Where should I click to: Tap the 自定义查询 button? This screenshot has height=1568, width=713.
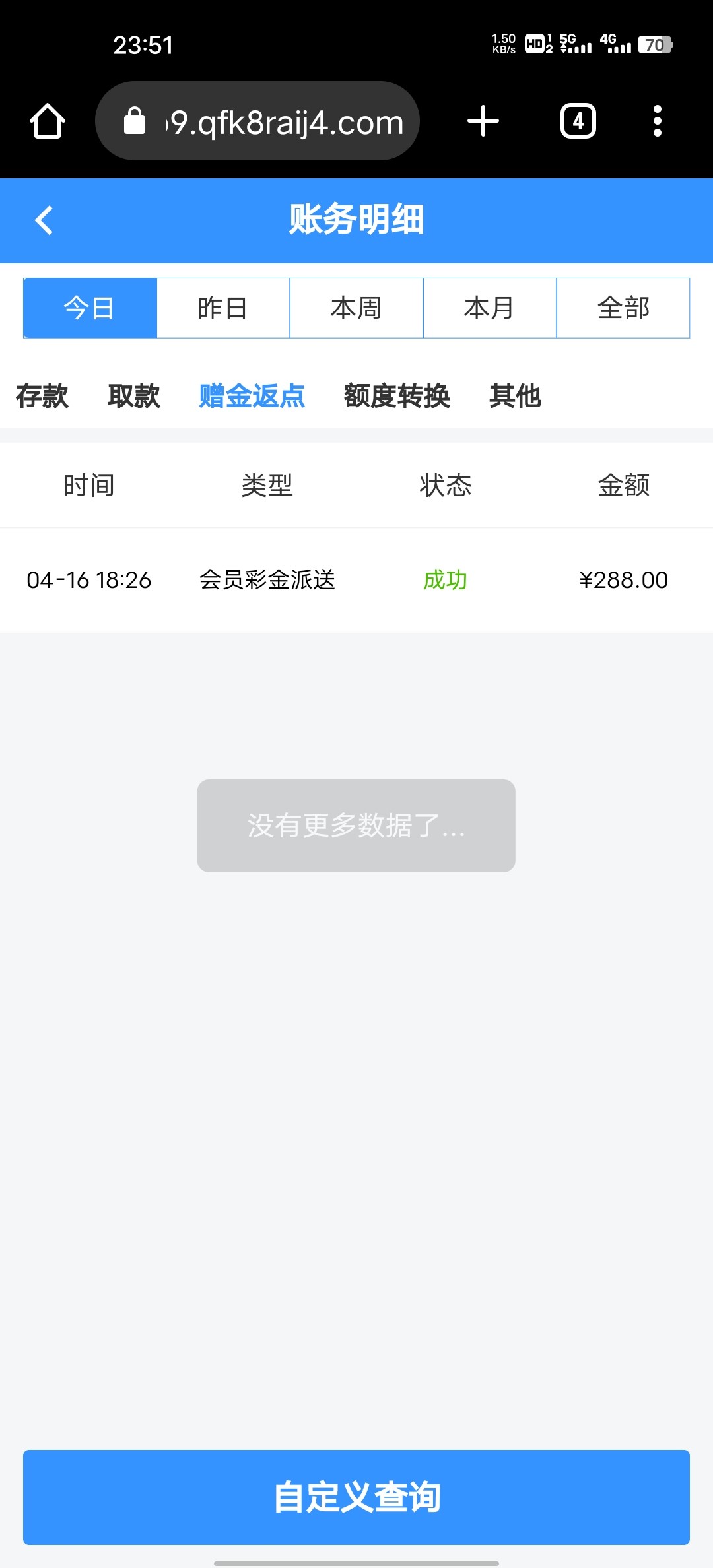[356, 1497]
